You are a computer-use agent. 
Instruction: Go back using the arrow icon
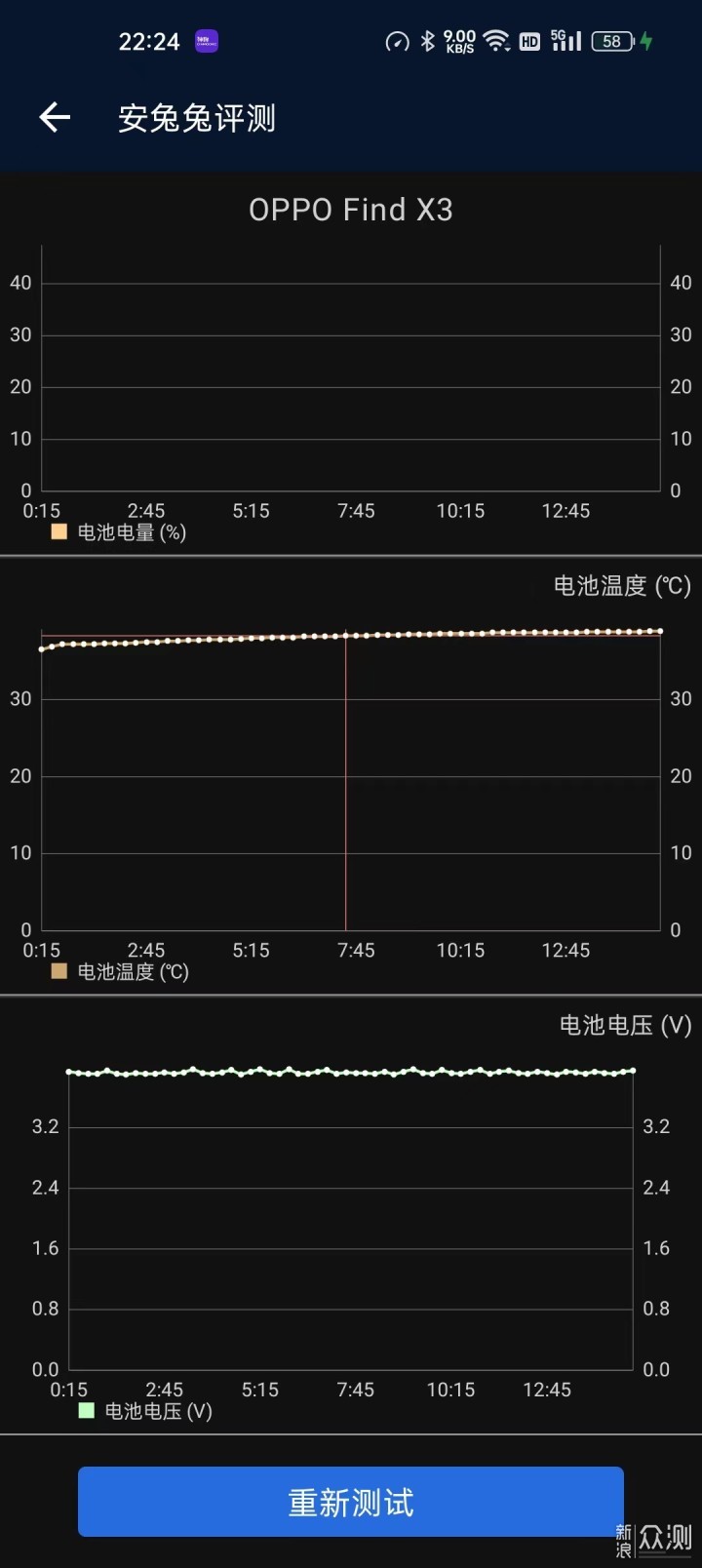pos(55,118)
